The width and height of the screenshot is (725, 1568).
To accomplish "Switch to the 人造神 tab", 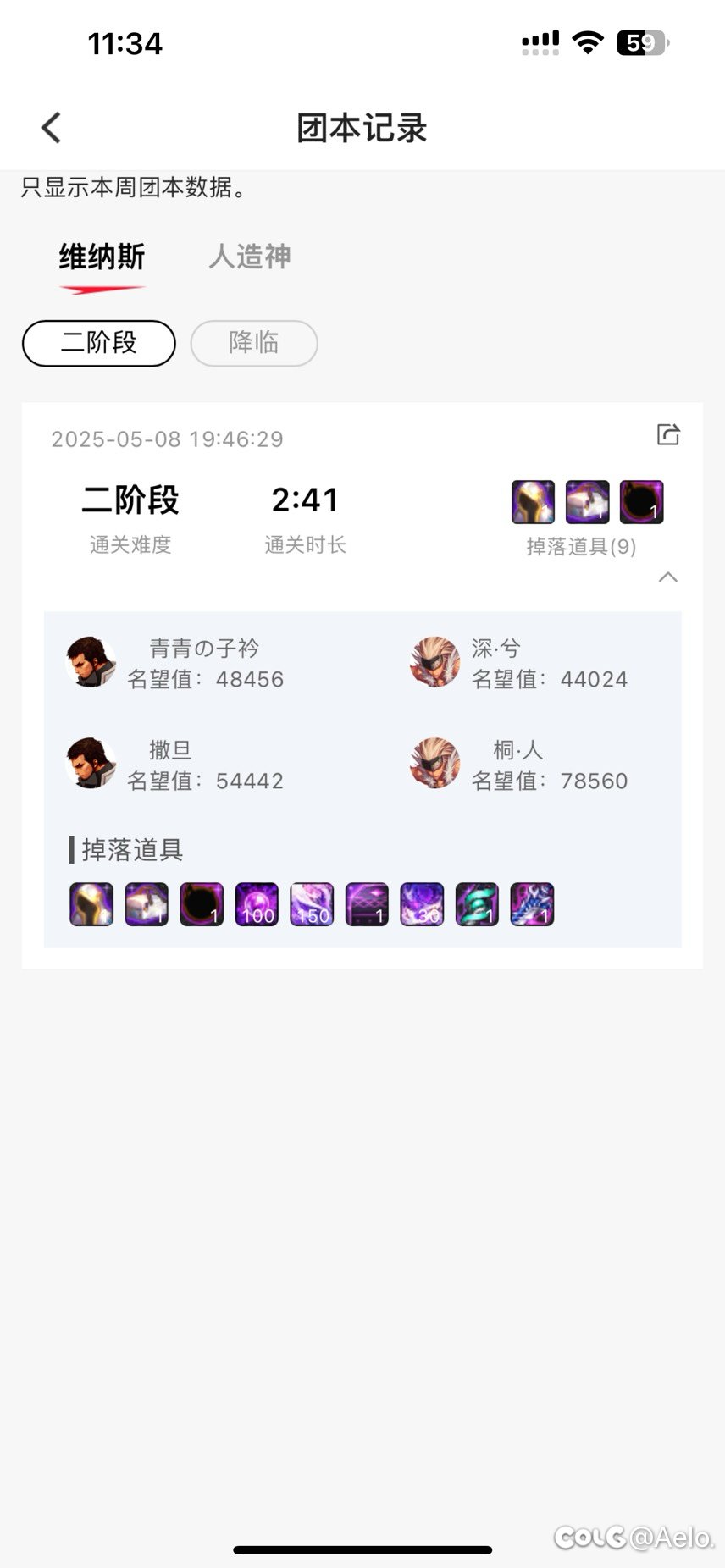I will coord(249,257).
